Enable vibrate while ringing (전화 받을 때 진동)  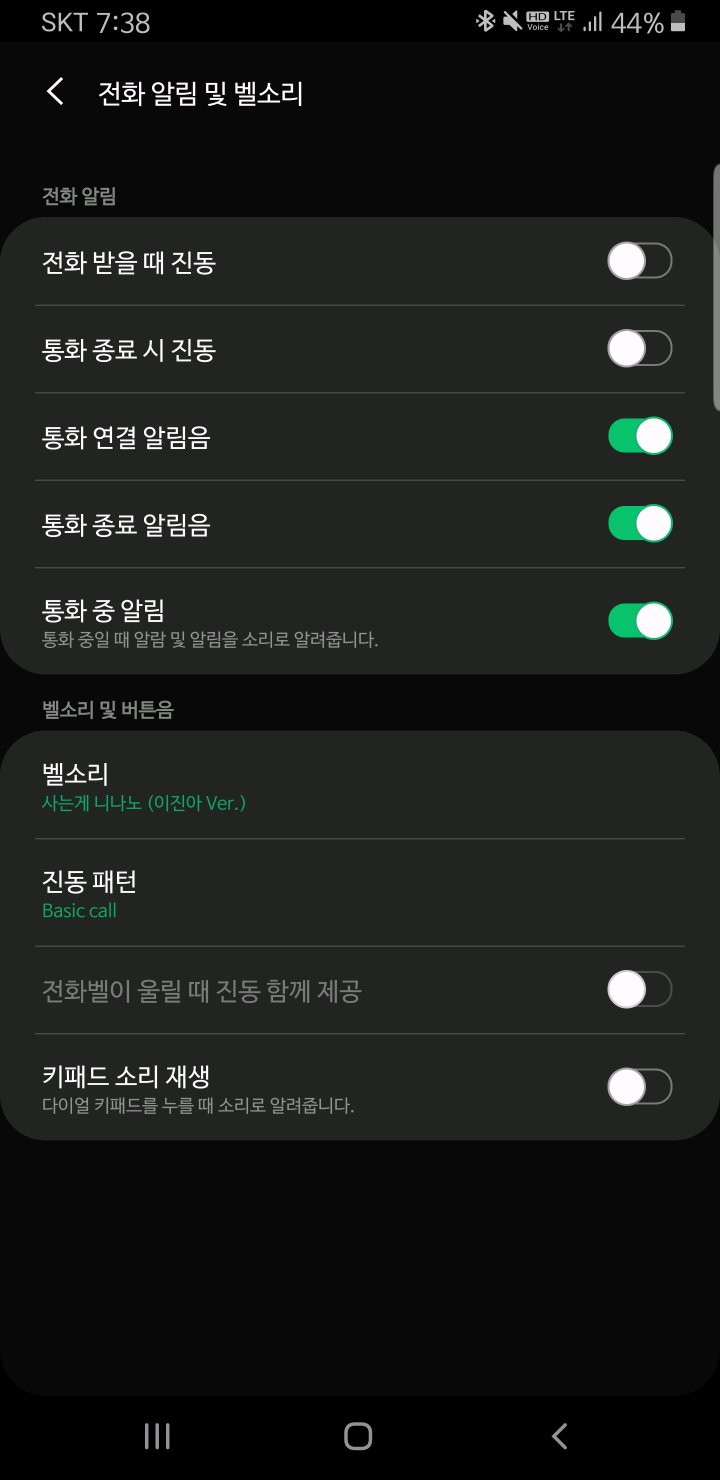click(x=640, y=261)
